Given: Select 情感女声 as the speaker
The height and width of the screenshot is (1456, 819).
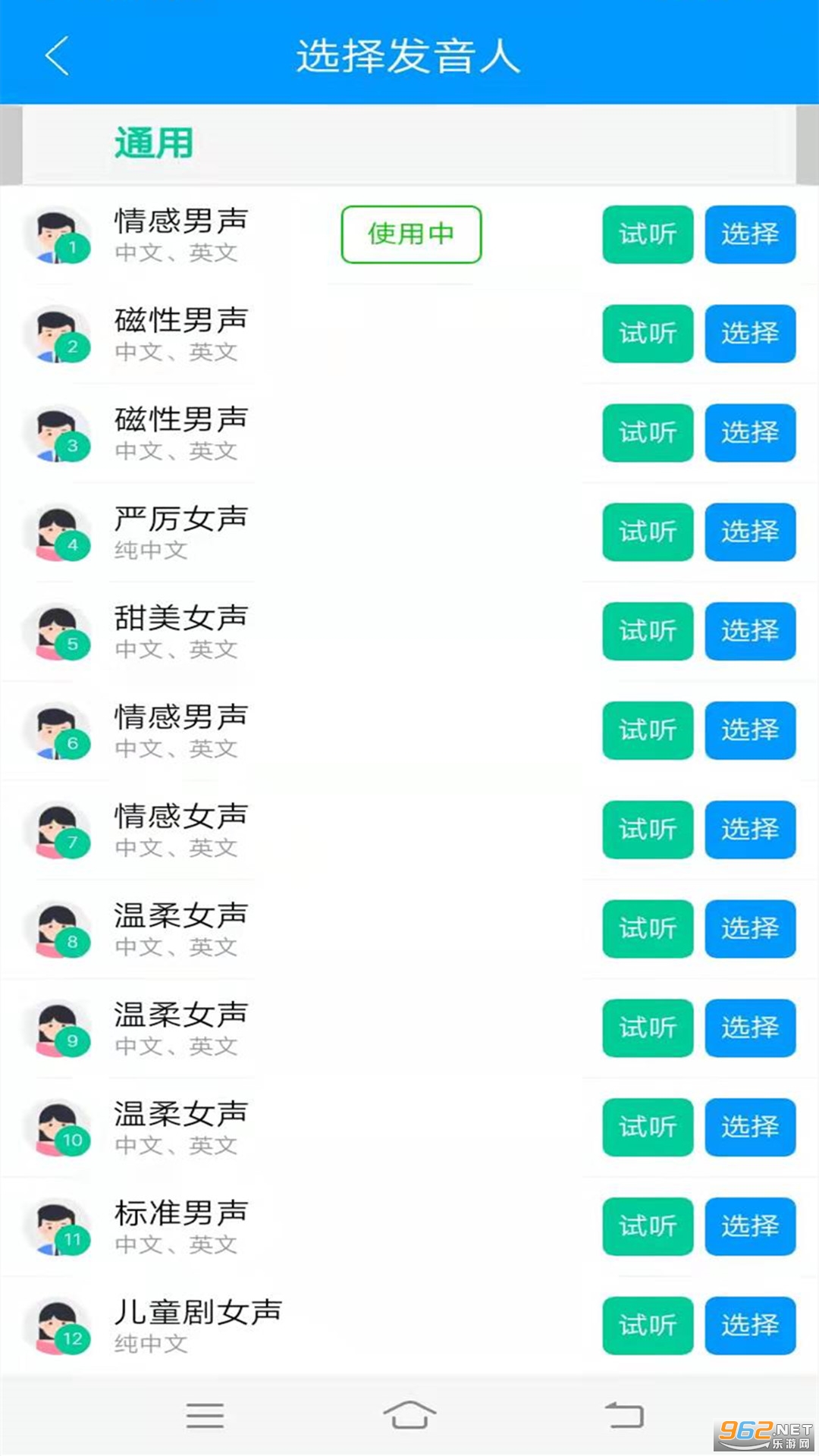Looking at the screenshot, I should 750,830.
